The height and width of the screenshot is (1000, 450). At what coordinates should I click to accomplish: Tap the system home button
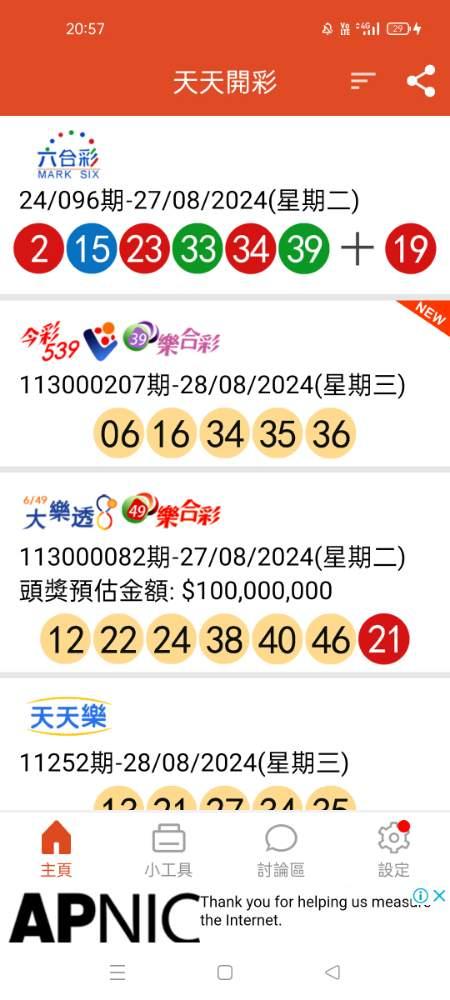pos(224,972)
